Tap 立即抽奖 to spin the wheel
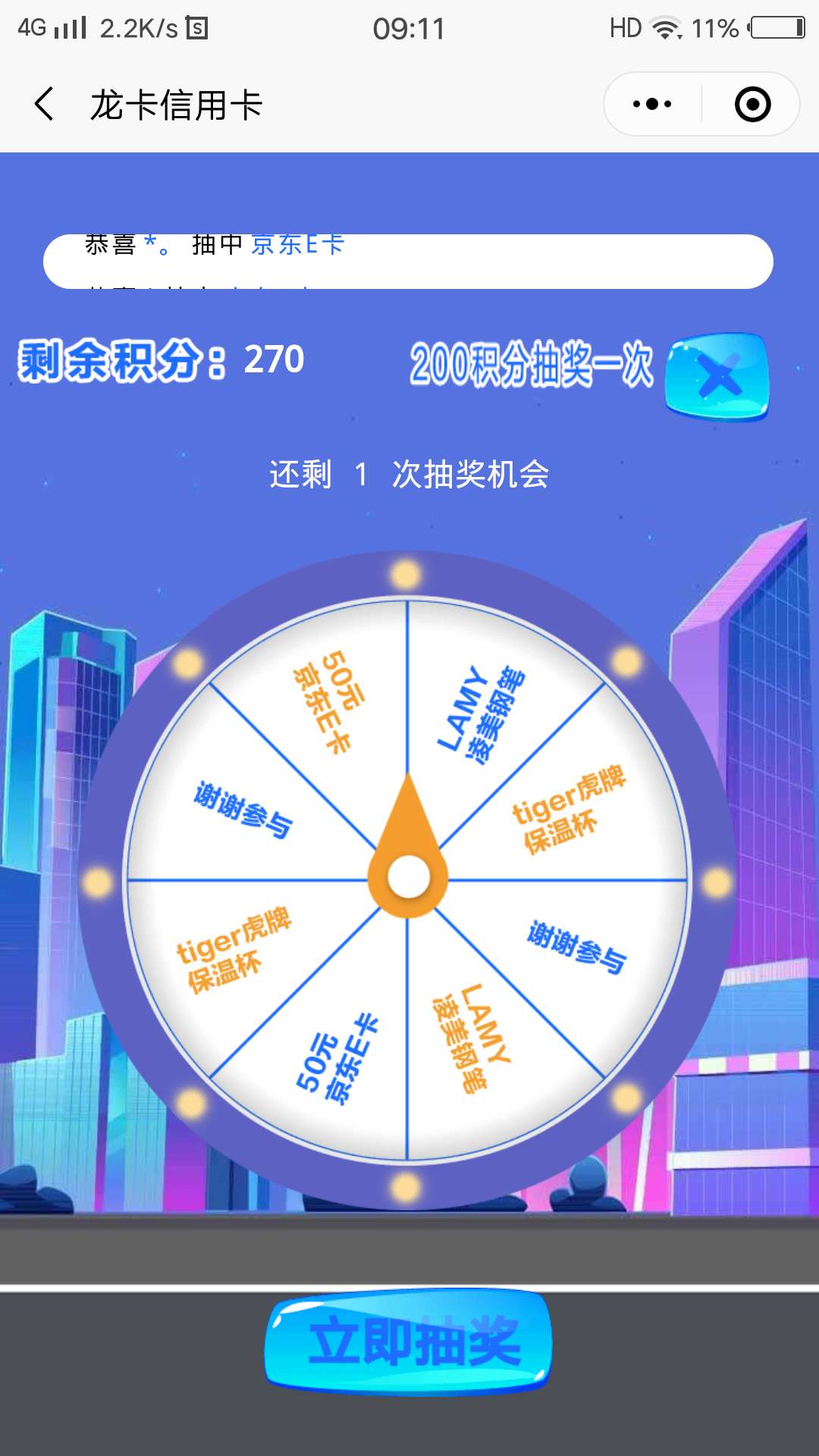Image resolution: width=819 pixels, height=1456 pixels. click(409, 1342)
